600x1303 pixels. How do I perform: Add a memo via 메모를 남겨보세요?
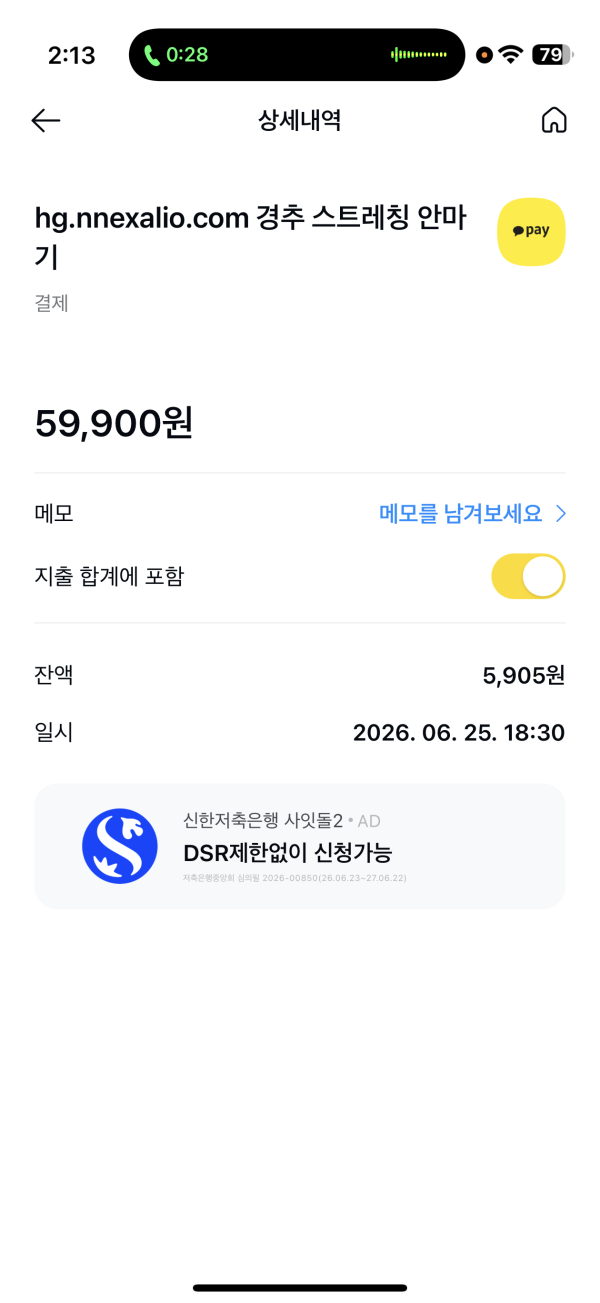[x=472, y=514]
